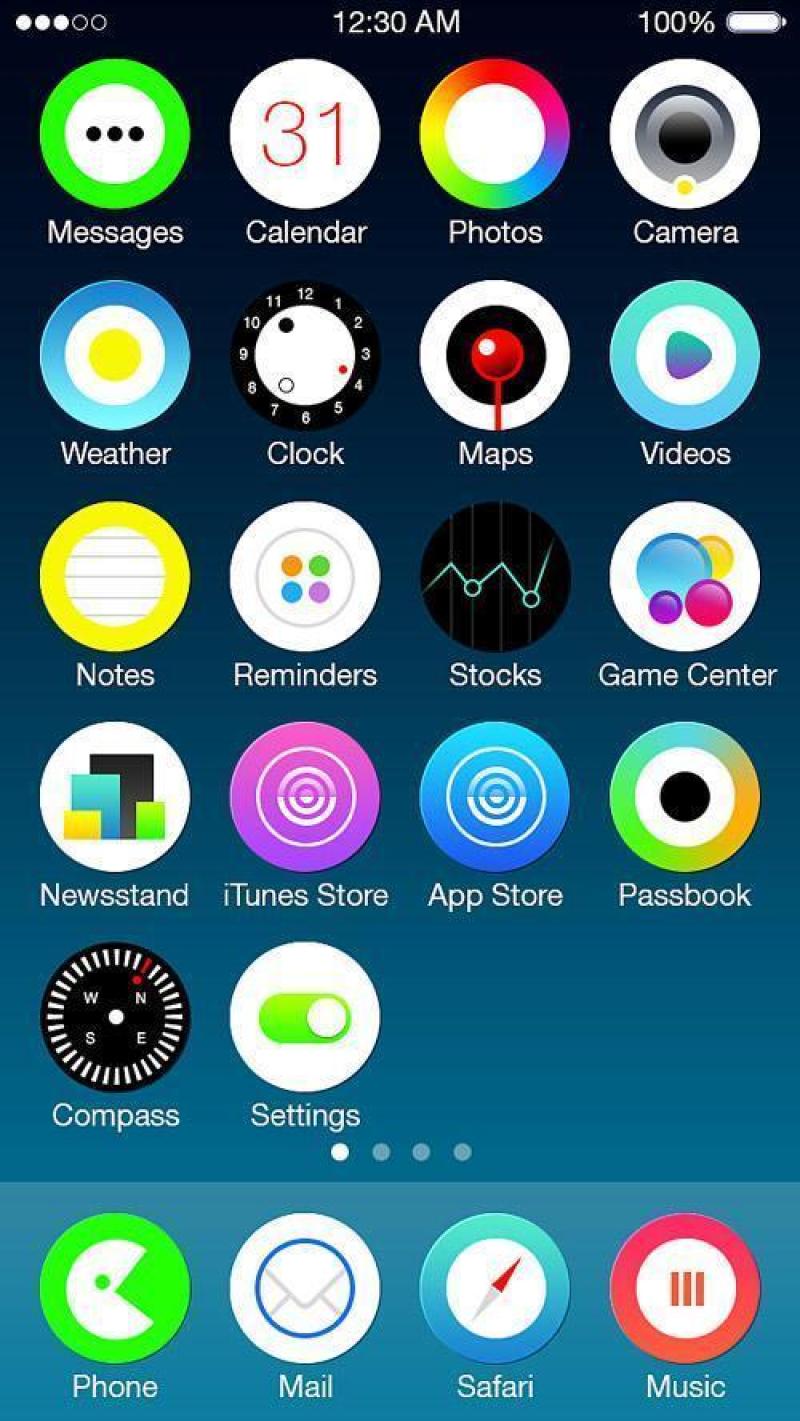Open the Videos app

(x=684, y=355)
